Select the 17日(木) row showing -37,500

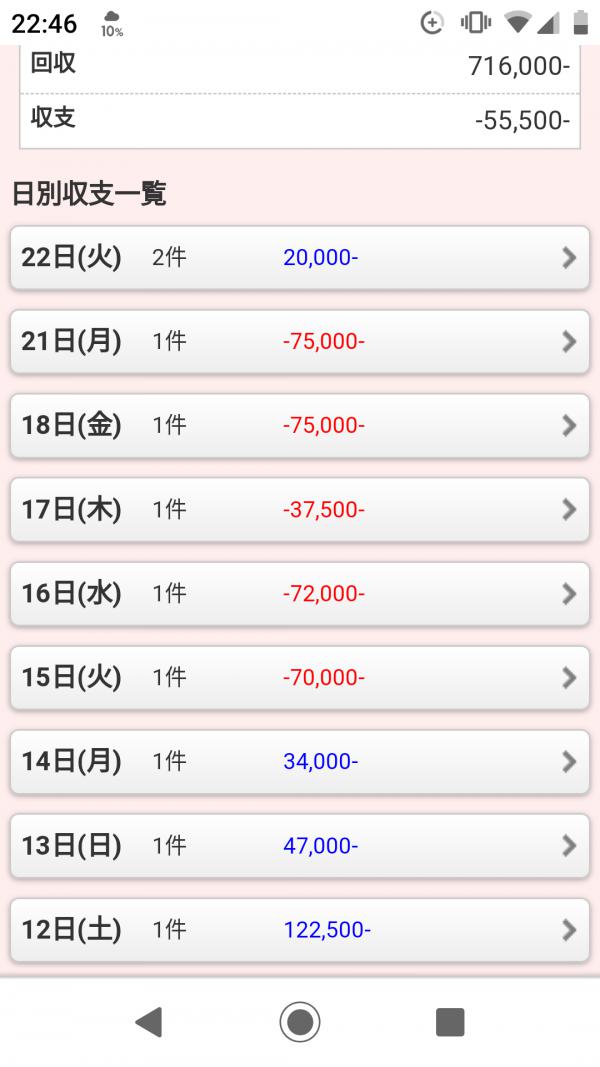(x=300, y=510)
